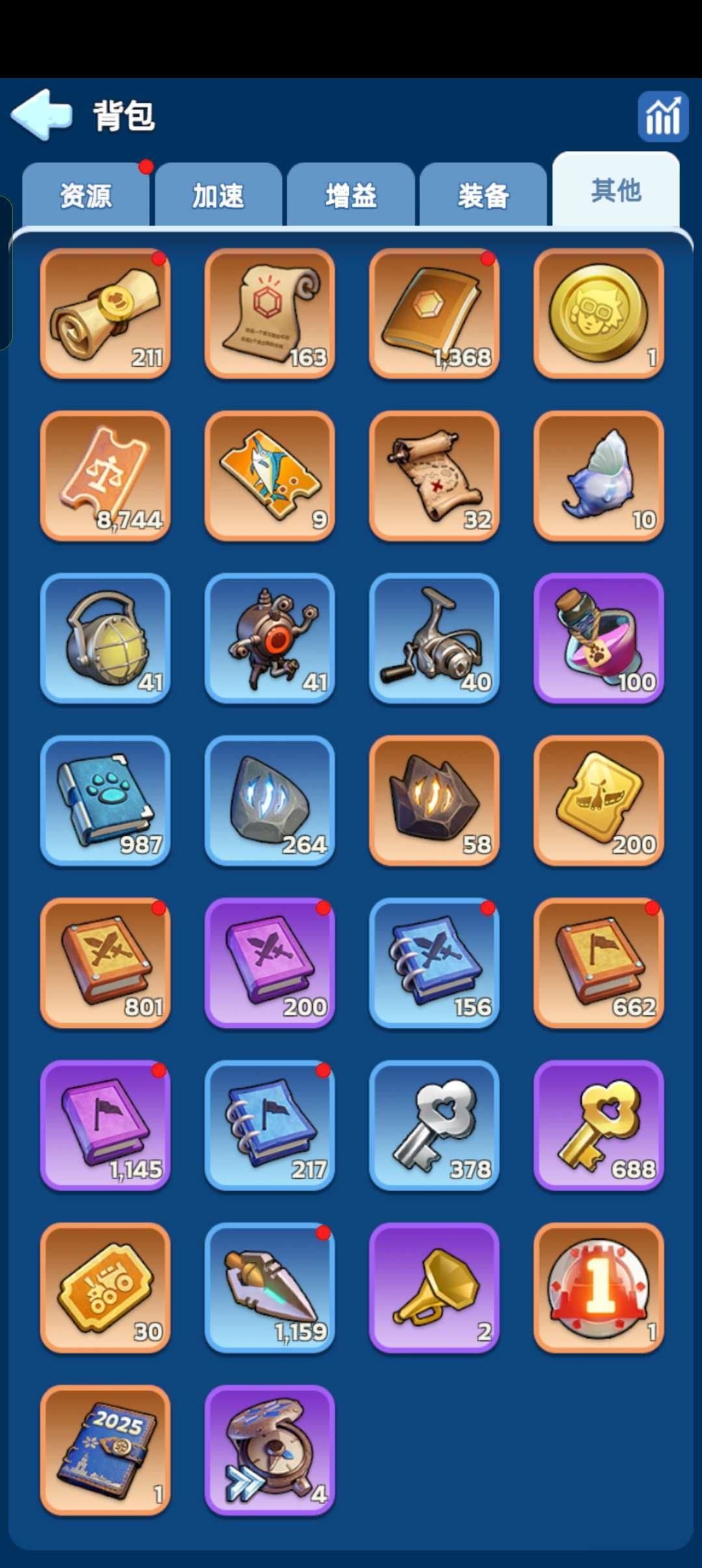The width and height of the screenshot is (702, 1568).
Task: Open the spearhead item showing 1,159
Action: 270,1288
